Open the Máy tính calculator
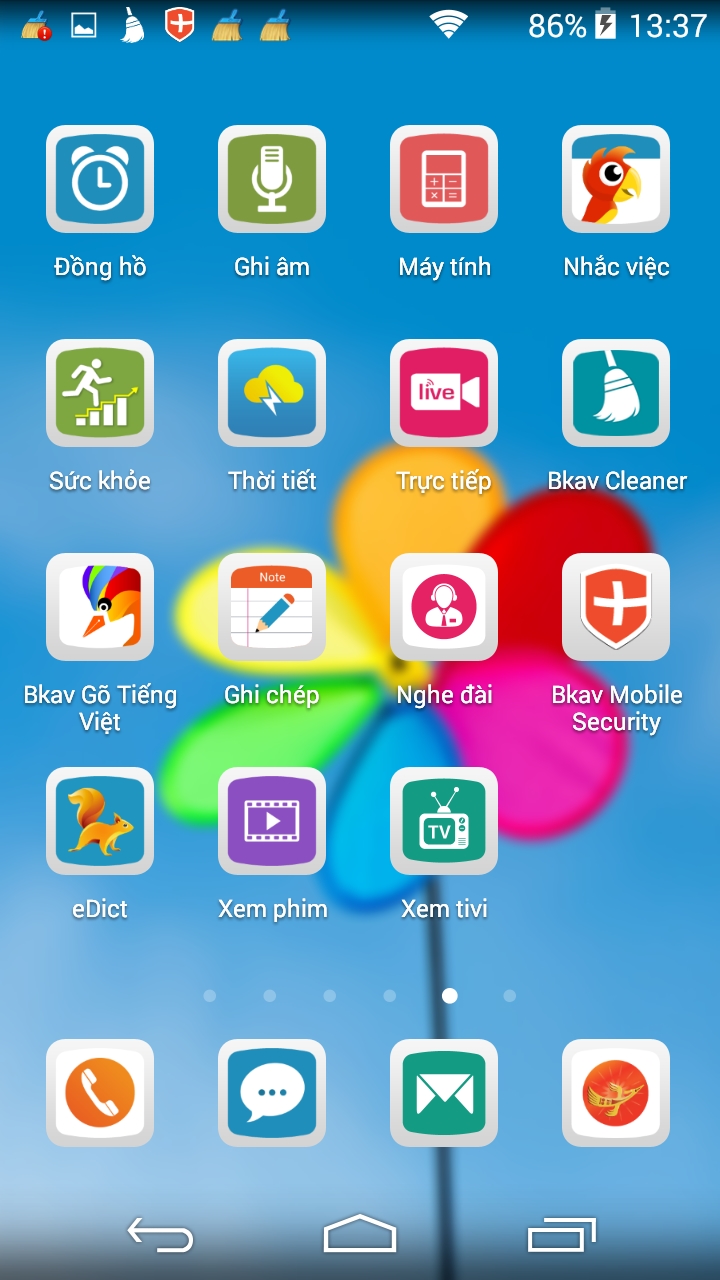Screen dimensions: 720x1280 pos(444,180)
